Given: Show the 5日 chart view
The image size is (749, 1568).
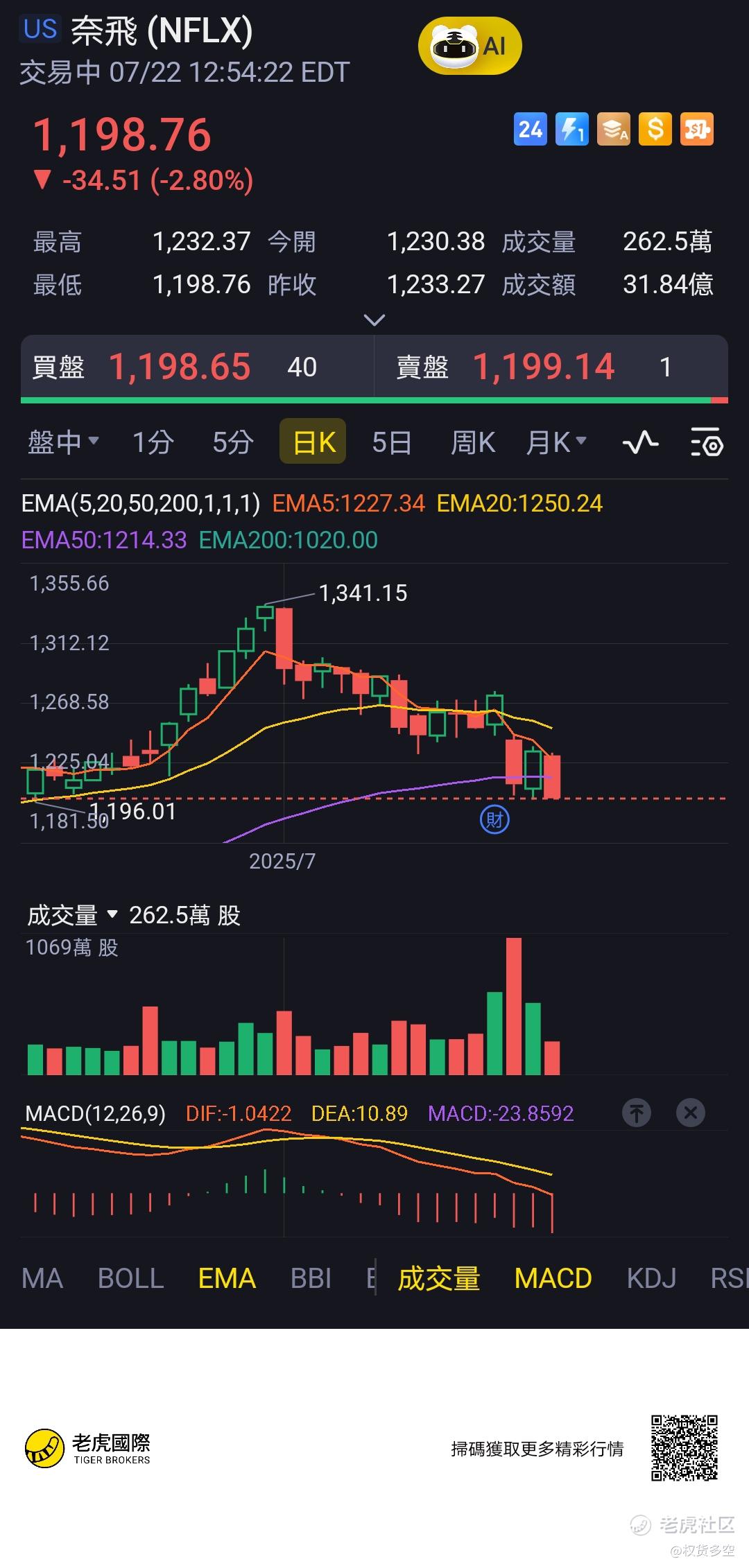Looking at the screenshot, I should pyautogui.click(x=392, y=442).
